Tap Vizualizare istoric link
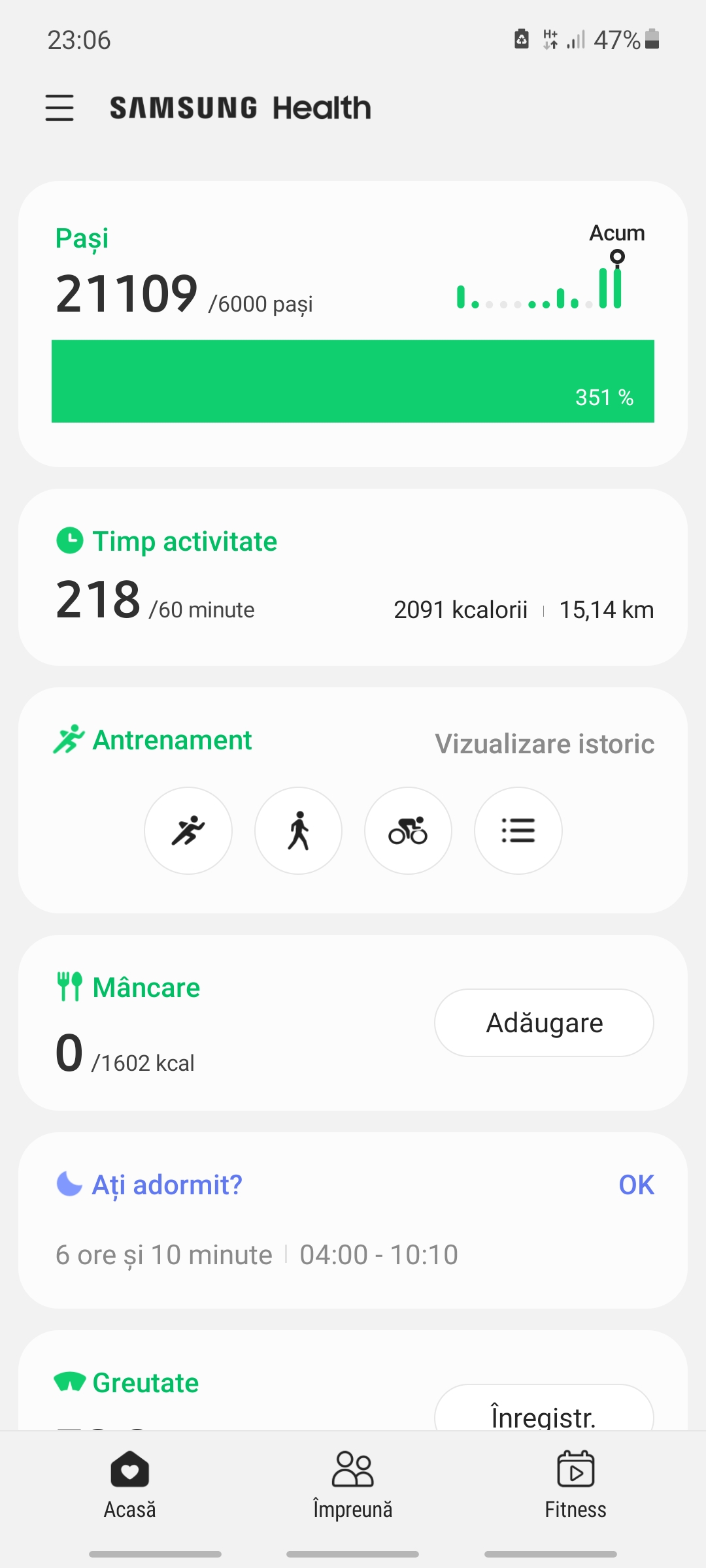Image resolution: width=706 pixels, height=1568 pixels. tap(545, 744)
